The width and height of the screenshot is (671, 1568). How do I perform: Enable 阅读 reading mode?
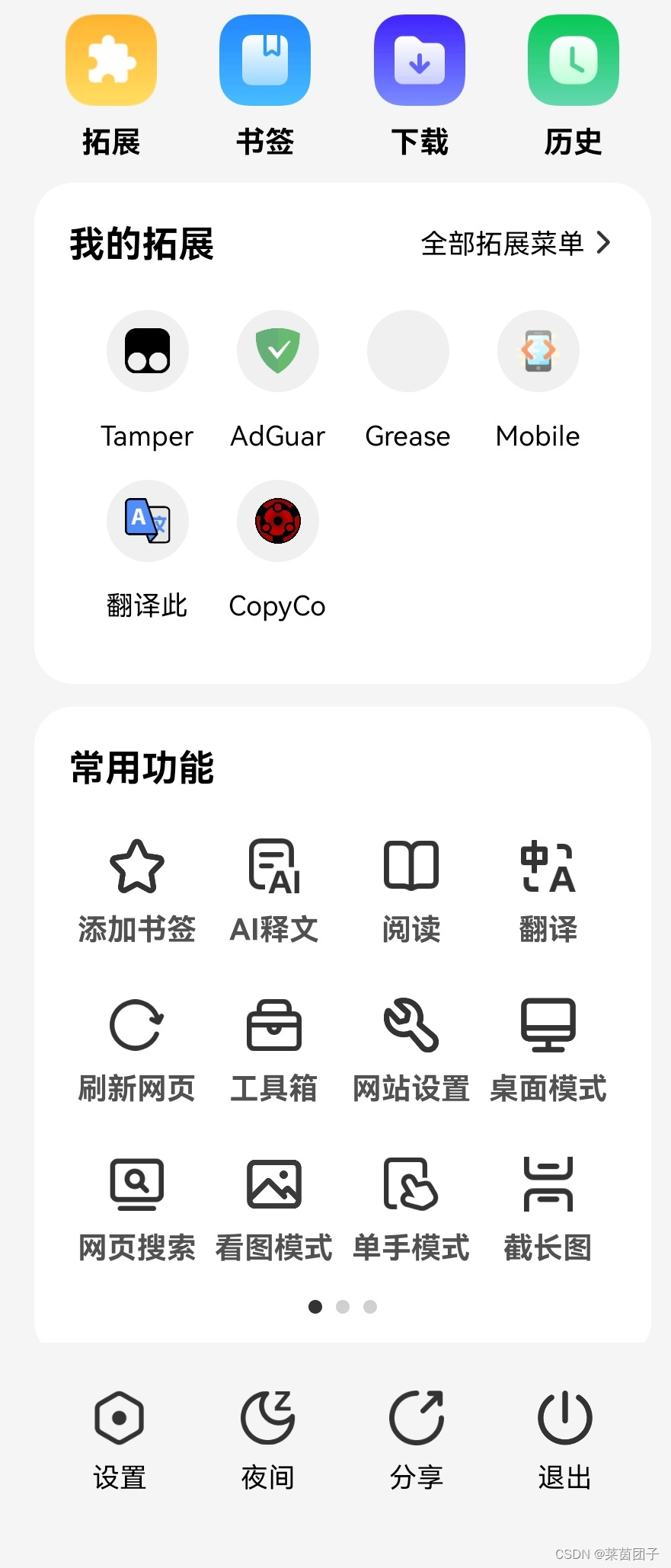pos(411,867)
